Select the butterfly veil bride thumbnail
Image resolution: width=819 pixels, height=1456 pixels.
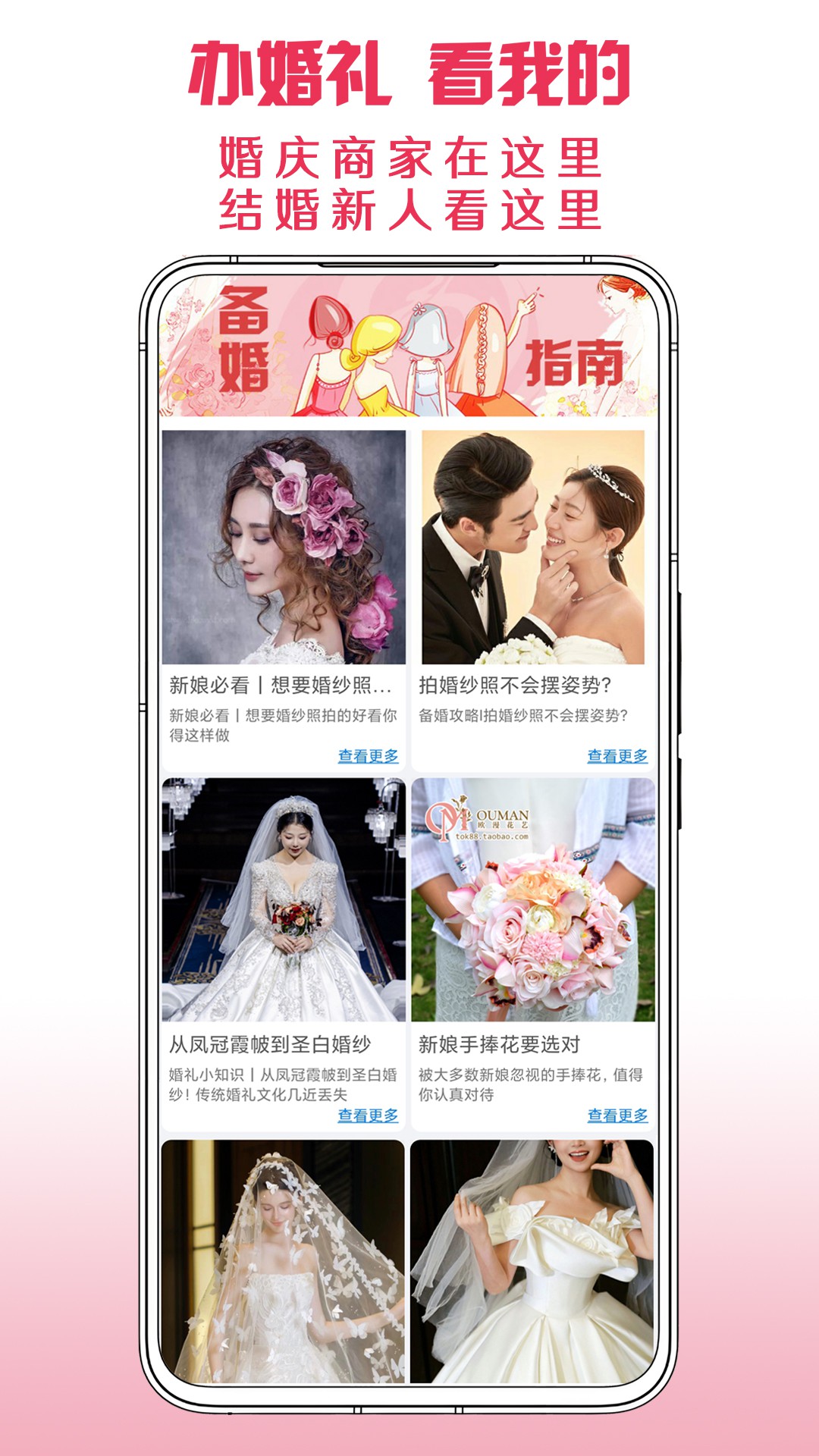[x=284, y=1251]
